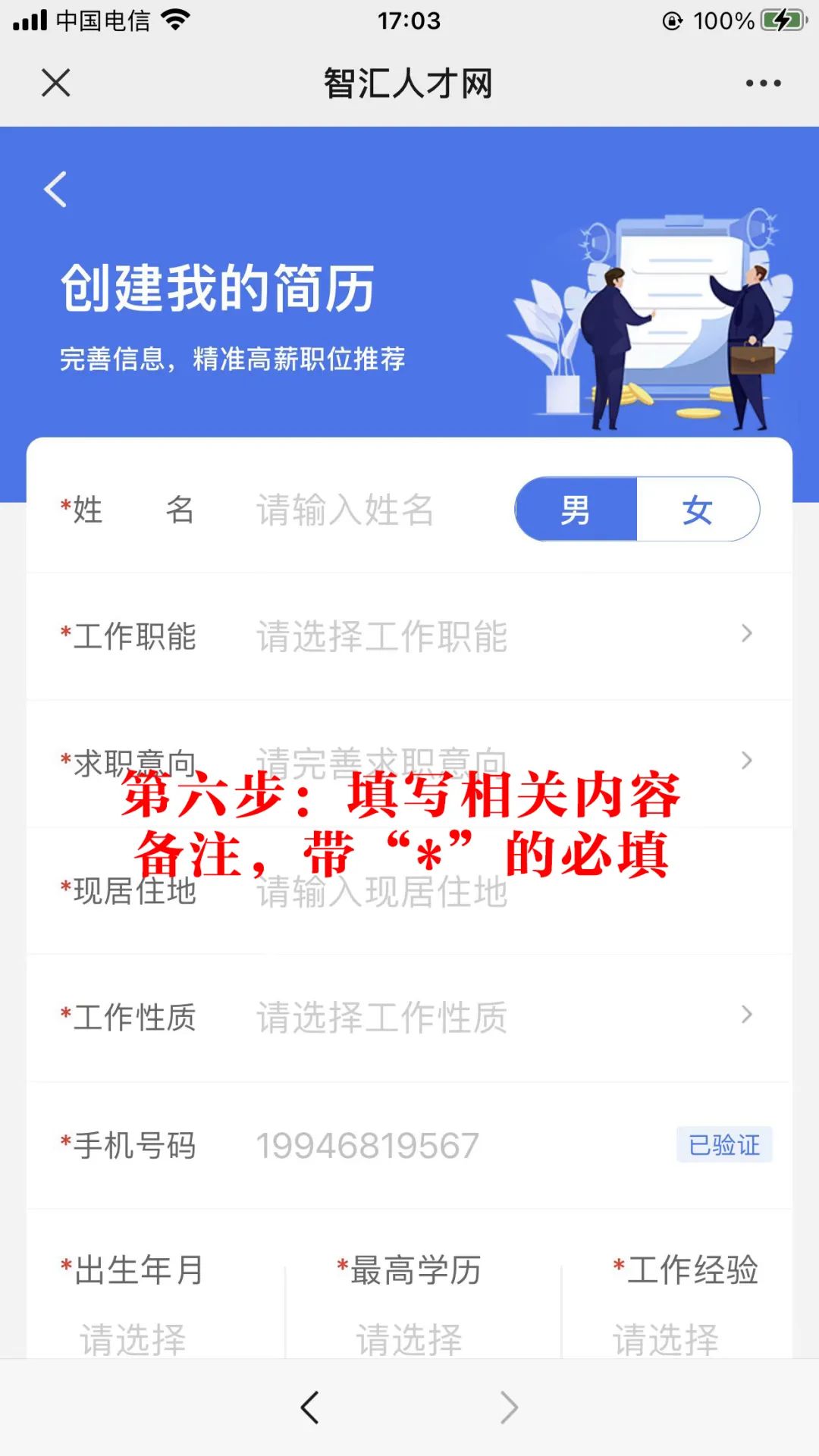Image resolution: width=819 pixels, height=1456 pixels.
Task: Open the 求职意向 row
Action: (409, 763)
